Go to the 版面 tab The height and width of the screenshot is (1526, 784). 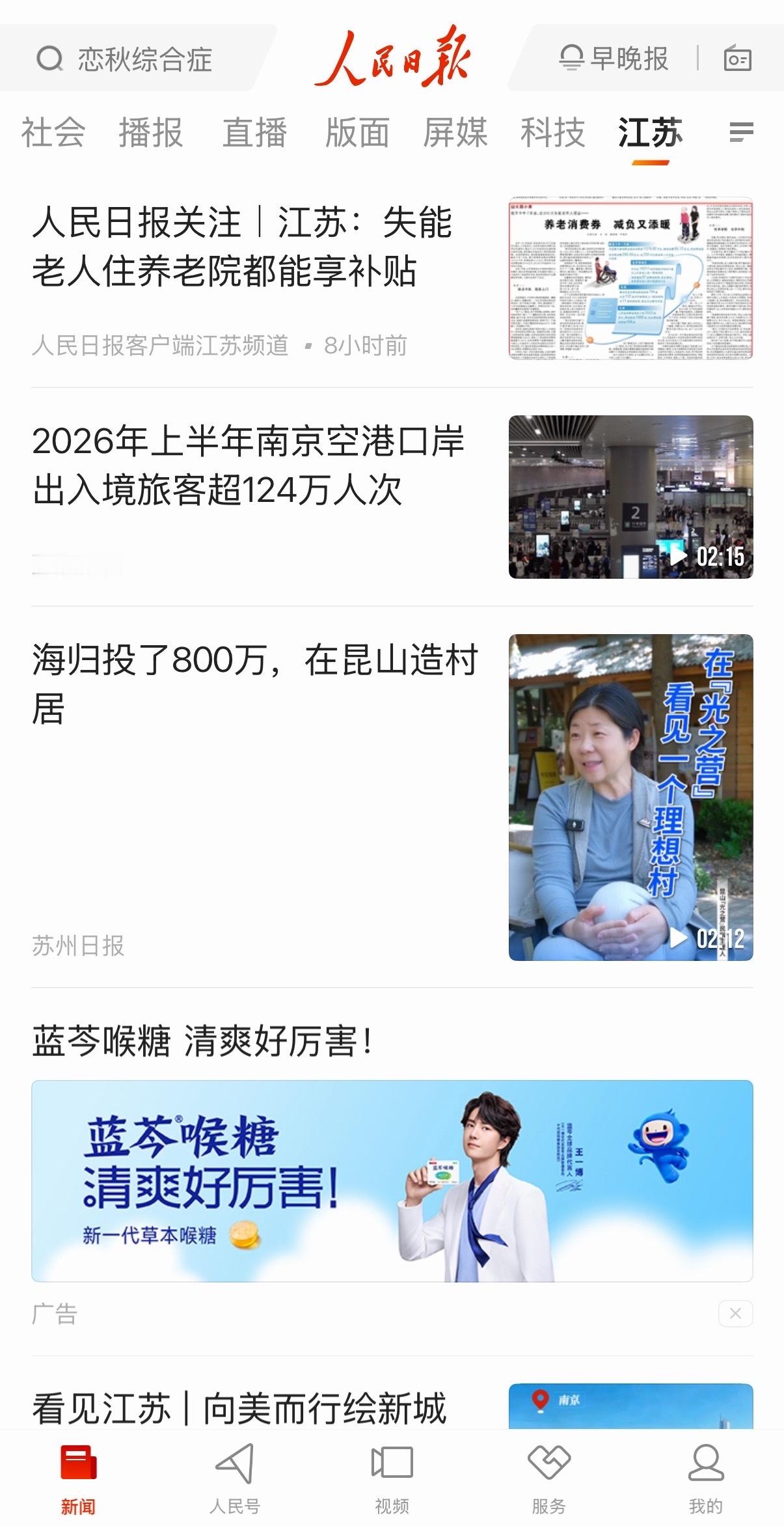[x=357, y=133]
